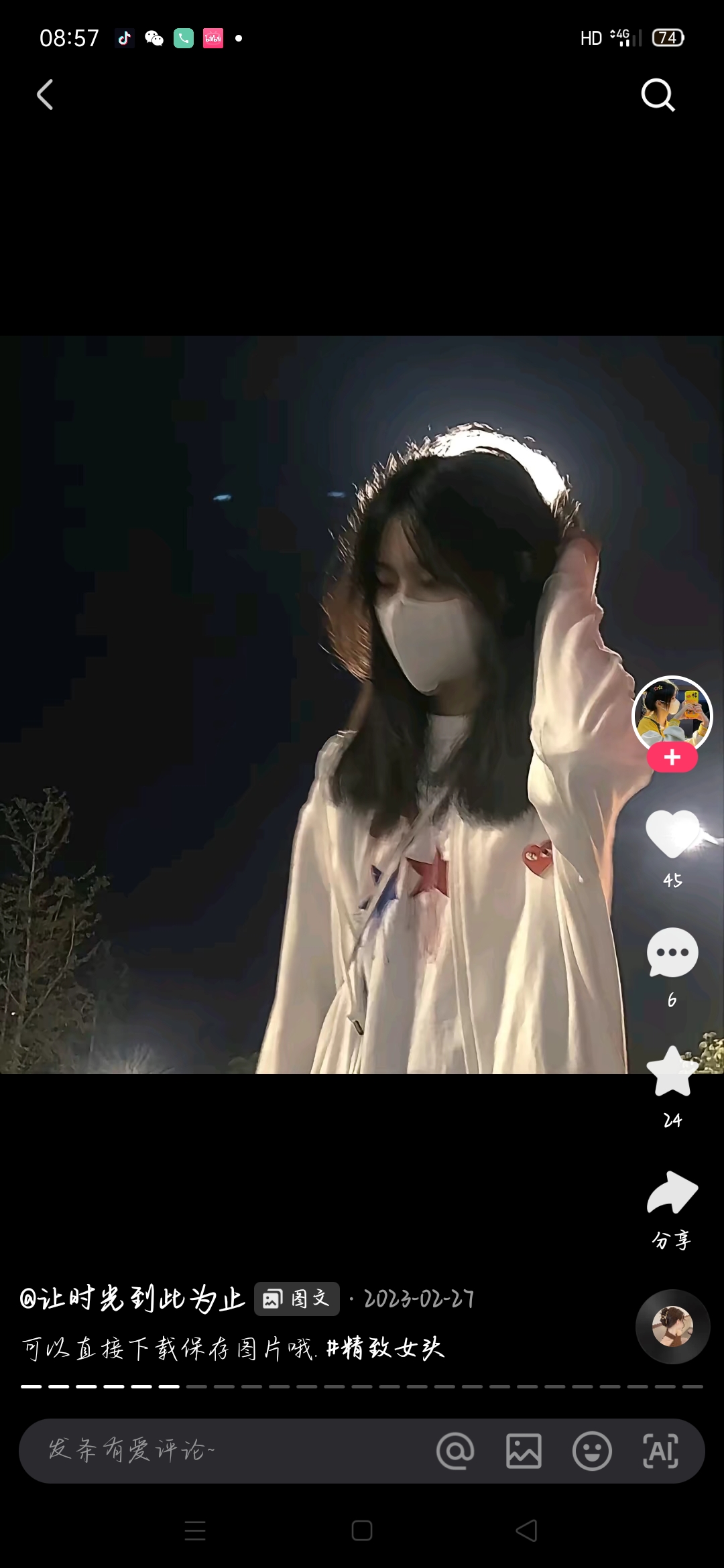This screenshot has height=1568, width=724.
Task: Open the @让时光到此为止 username
Action: point(133,1299)
